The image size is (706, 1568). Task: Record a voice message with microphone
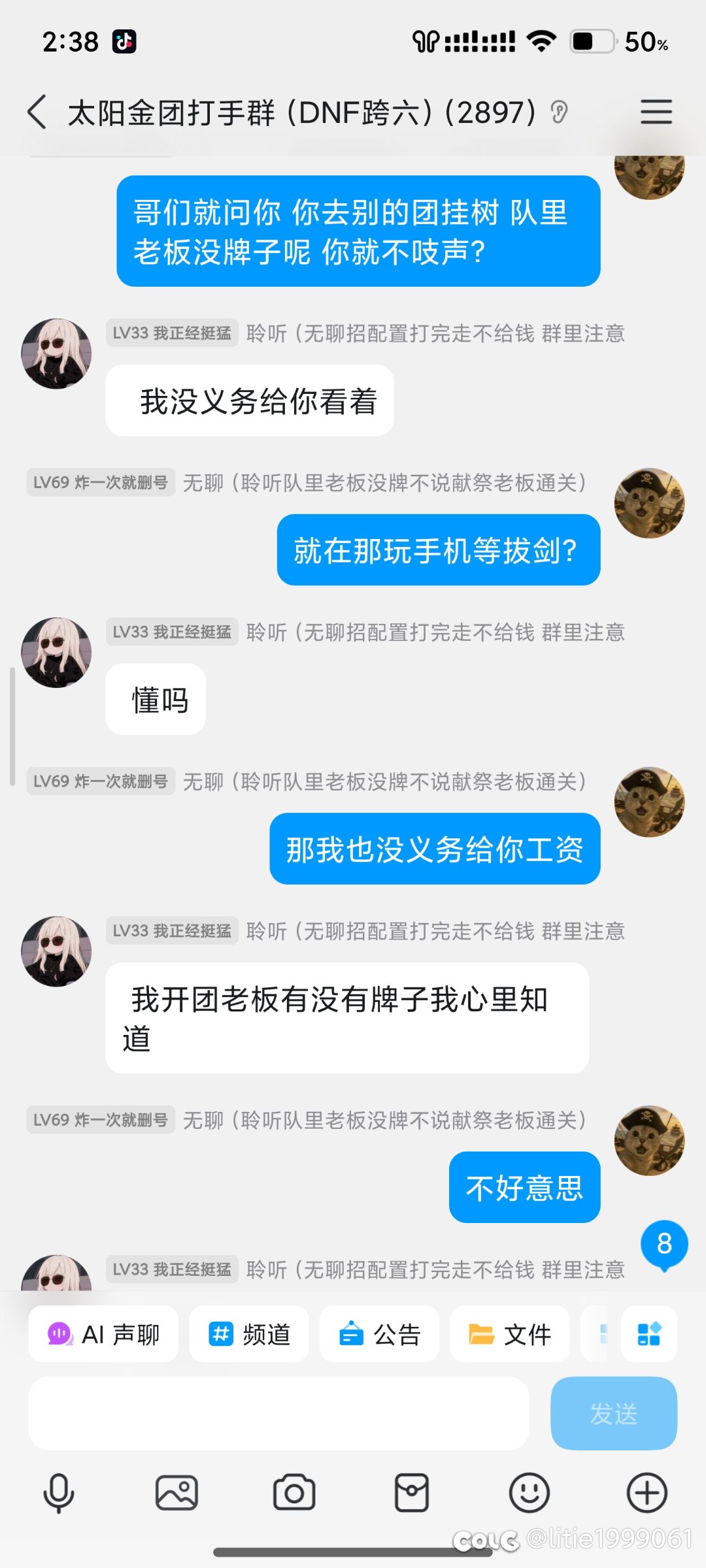click(59, 1494)
